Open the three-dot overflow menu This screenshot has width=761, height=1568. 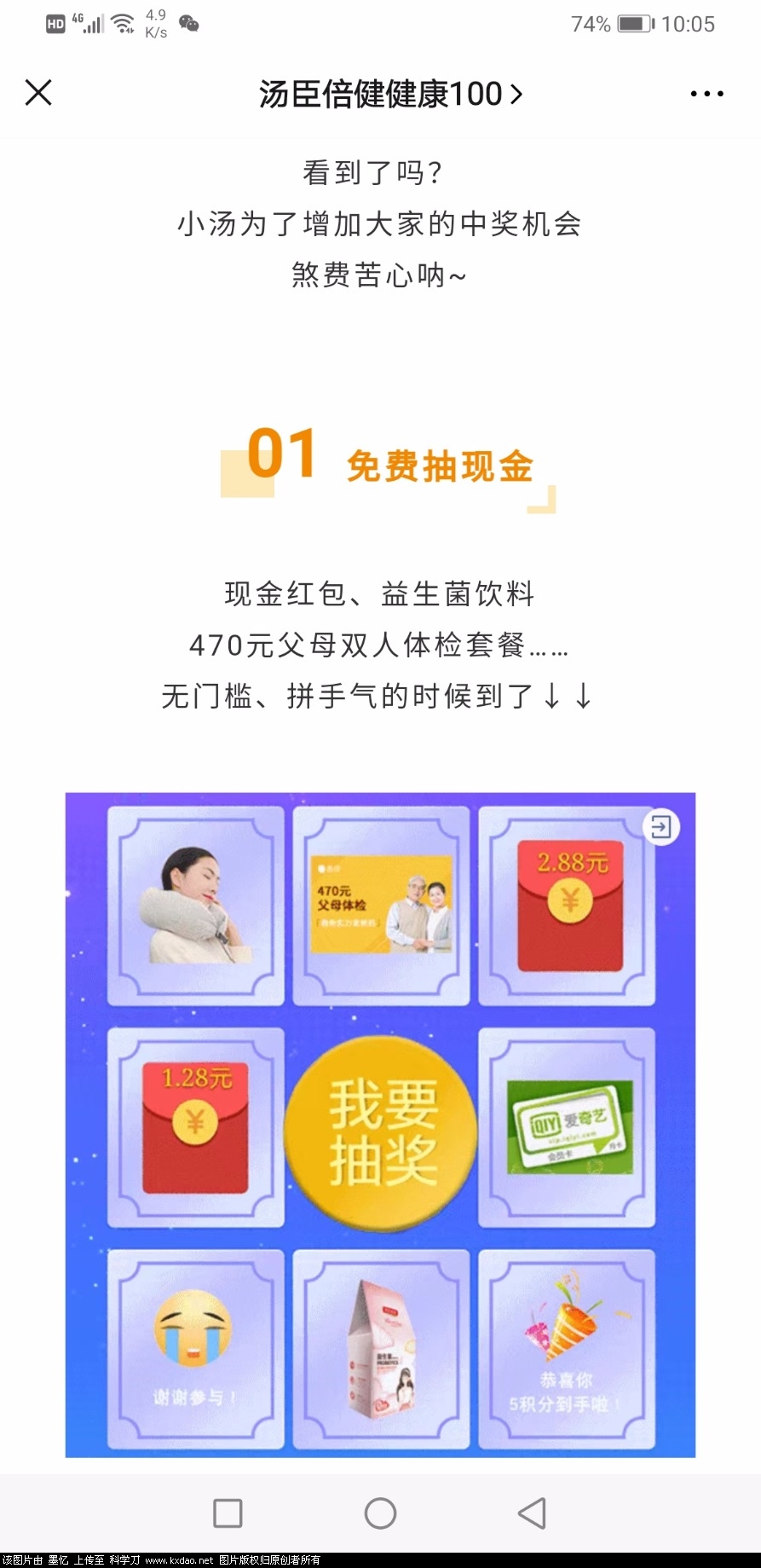tap(706, 94)
